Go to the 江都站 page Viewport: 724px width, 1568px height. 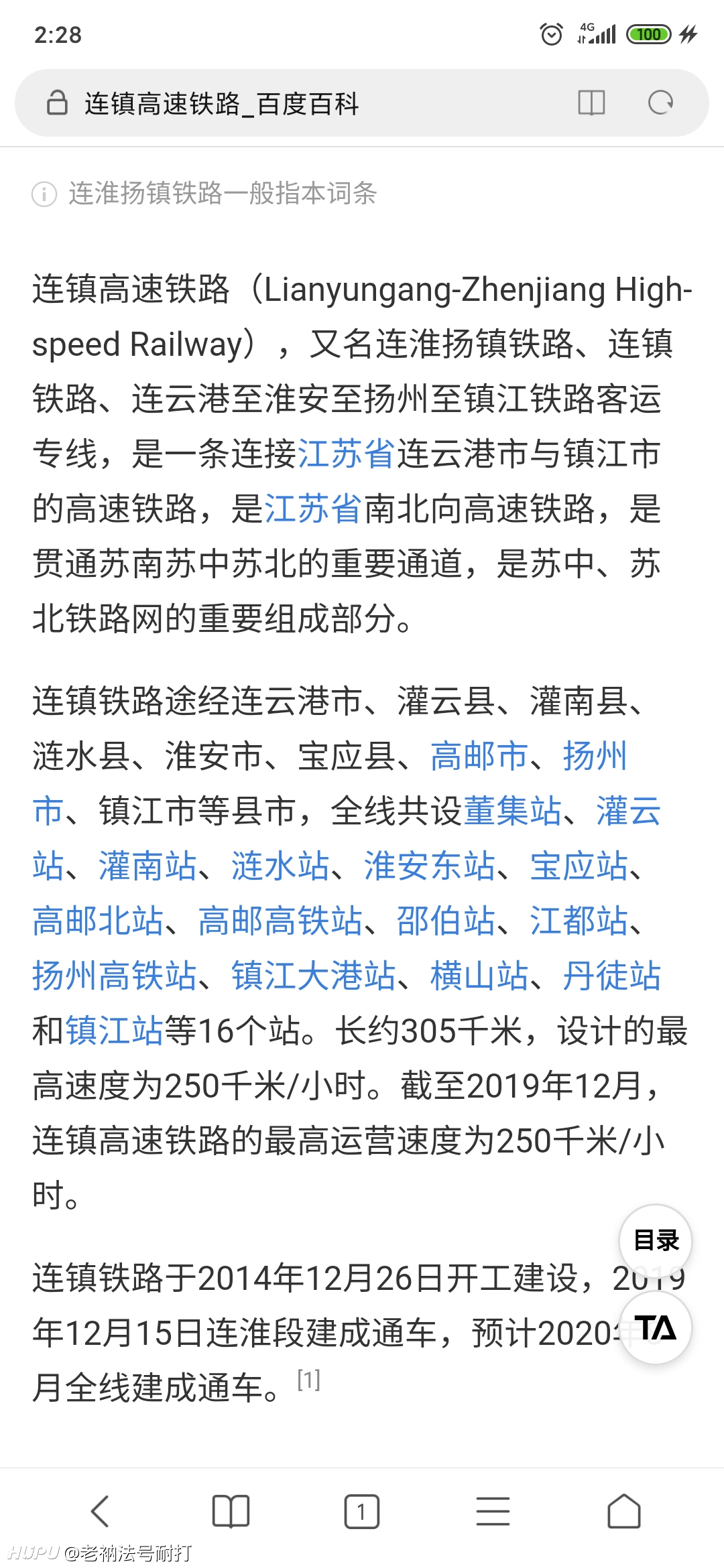pyautogui.click(x=579, y=921)
